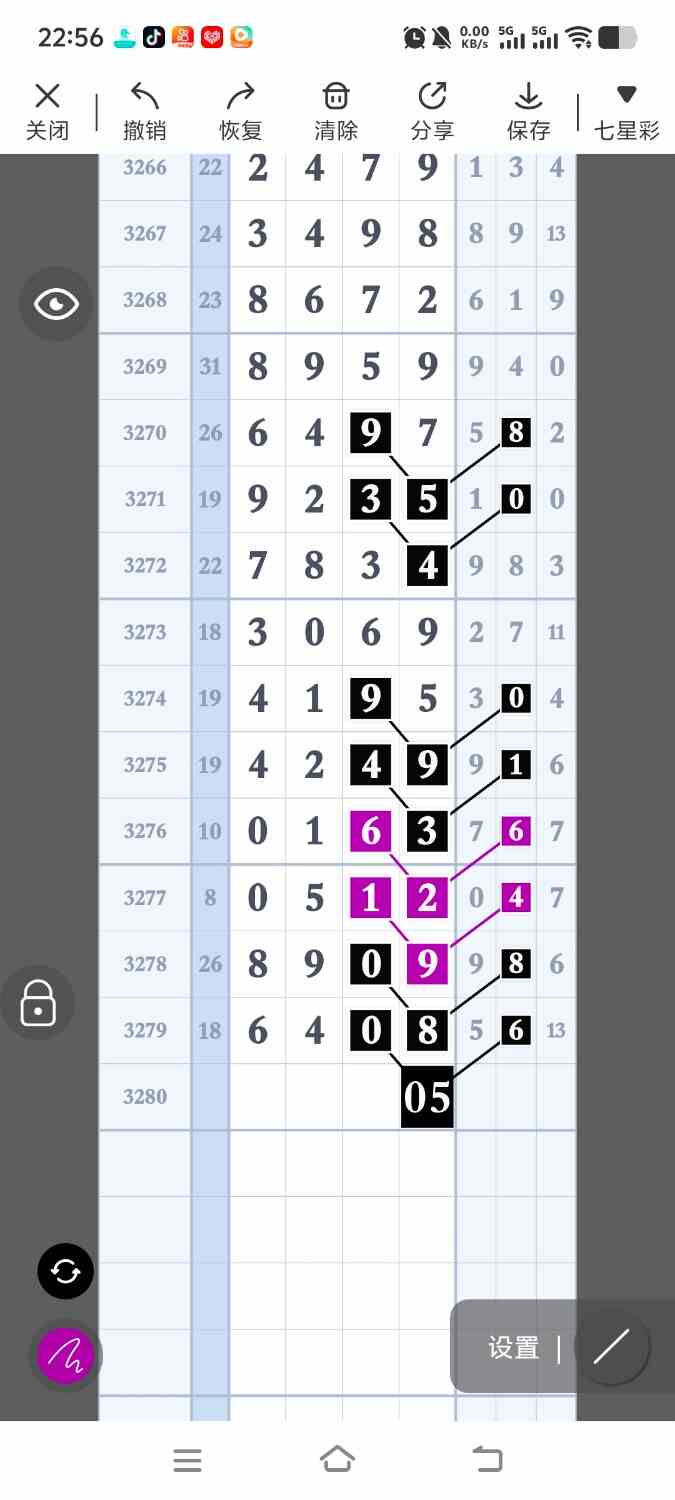Image resolution: width=675 pixels, height=1500 pixels.
Task: Choose the straight line drawing tool
Action: 611,1347
